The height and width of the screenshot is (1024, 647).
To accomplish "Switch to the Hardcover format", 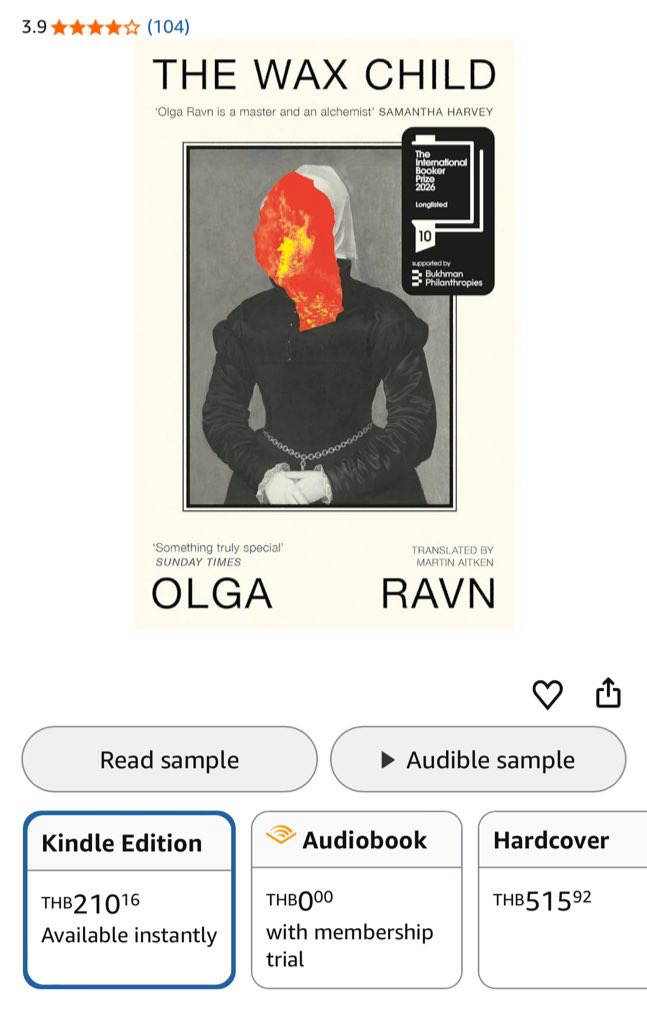I will [x=560, y=898].
